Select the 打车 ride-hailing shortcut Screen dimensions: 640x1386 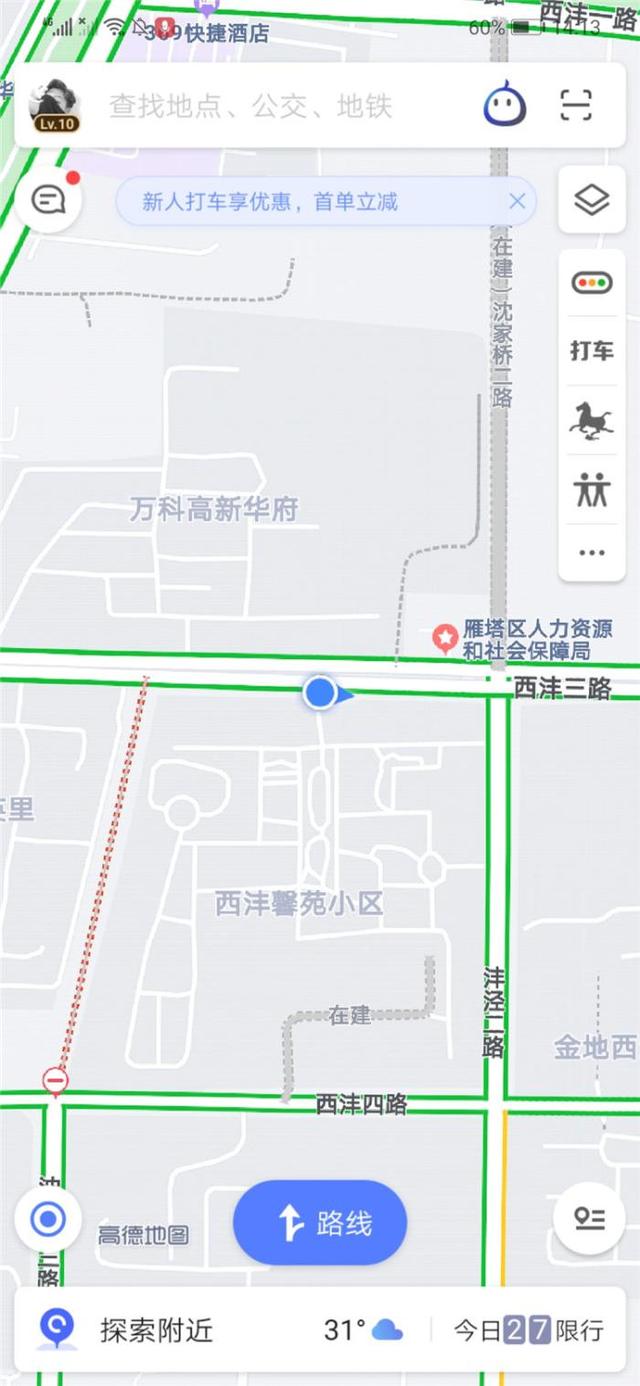(x=592, y=350)
